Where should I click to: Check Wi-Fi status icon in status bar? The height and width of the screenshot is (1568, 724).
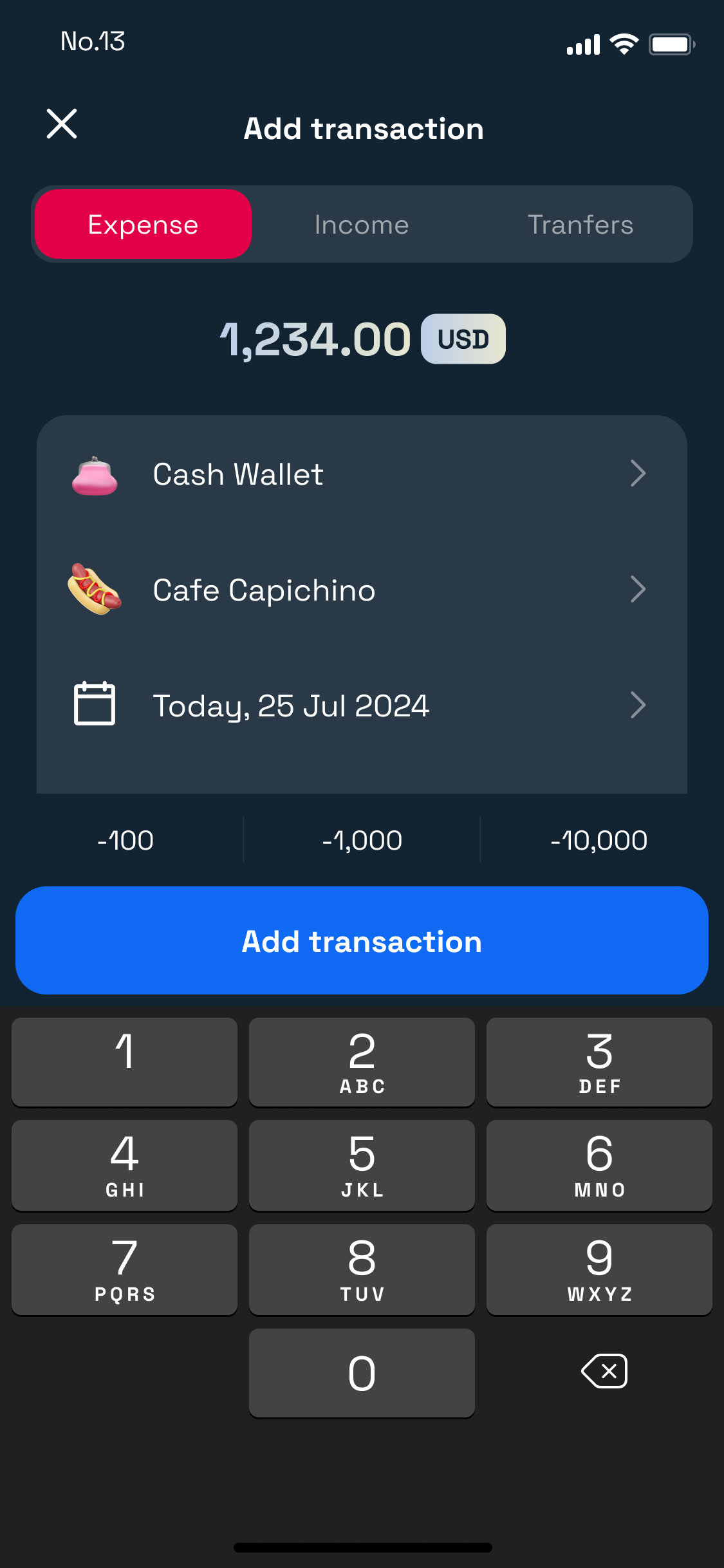click(x=622, y=43)
